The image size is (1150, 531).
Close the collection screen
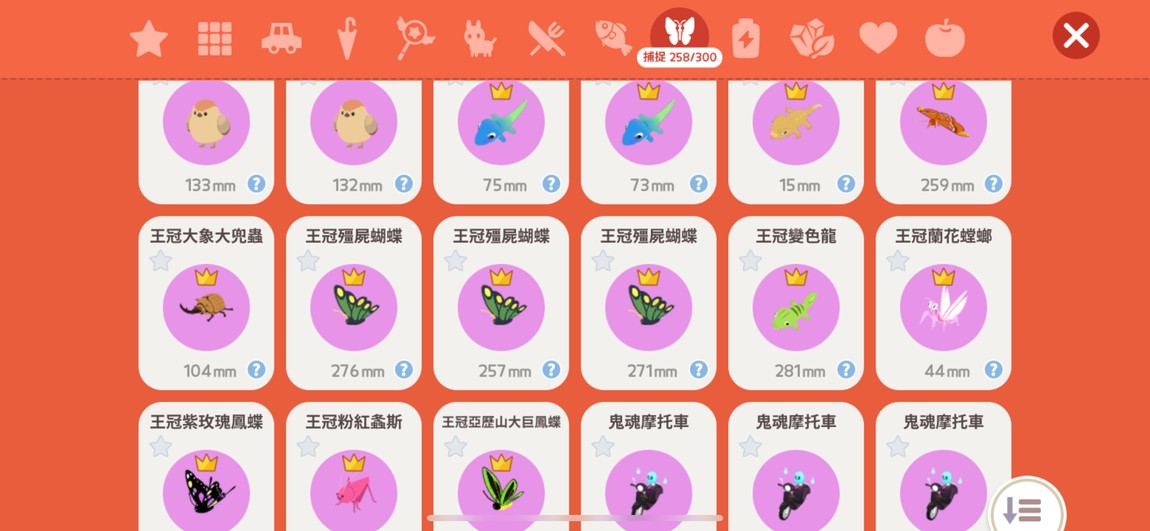point(1075,36)
